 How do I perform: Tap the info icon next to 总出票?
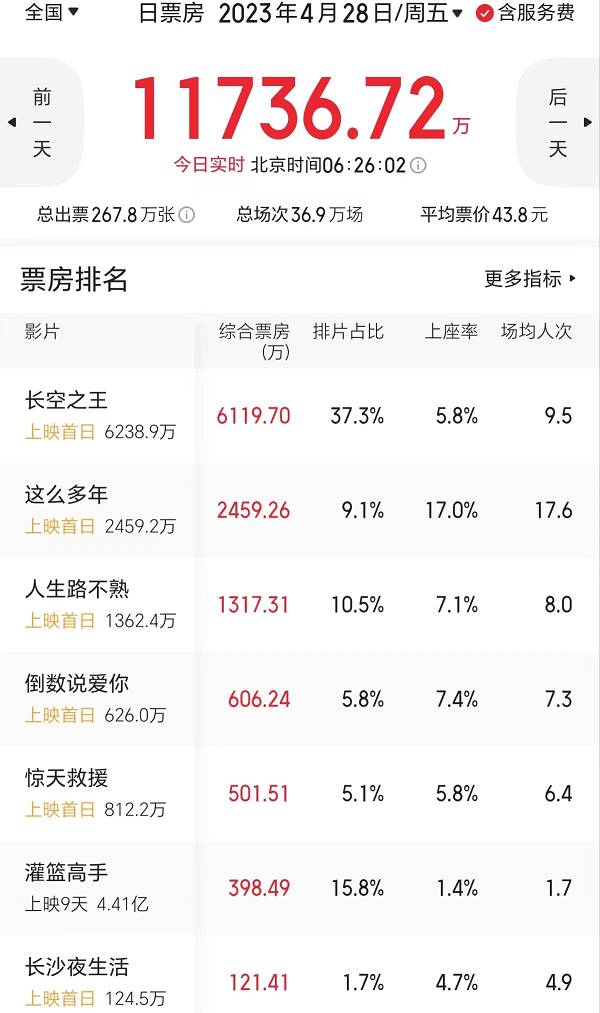coord(187,214)
